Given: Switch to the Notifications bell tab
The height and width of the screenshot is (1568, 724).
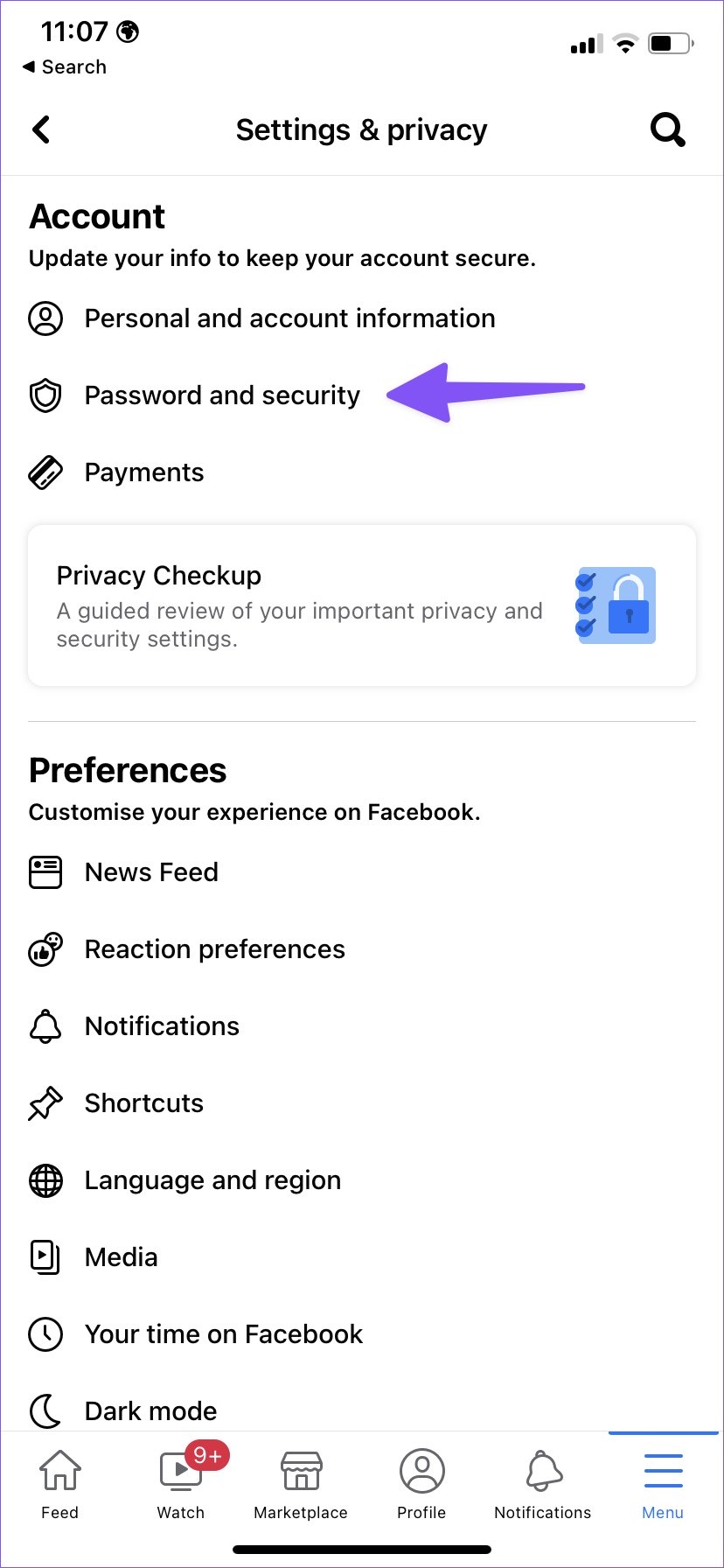Looking at the screenshot, I should [x=542, y=1484].
